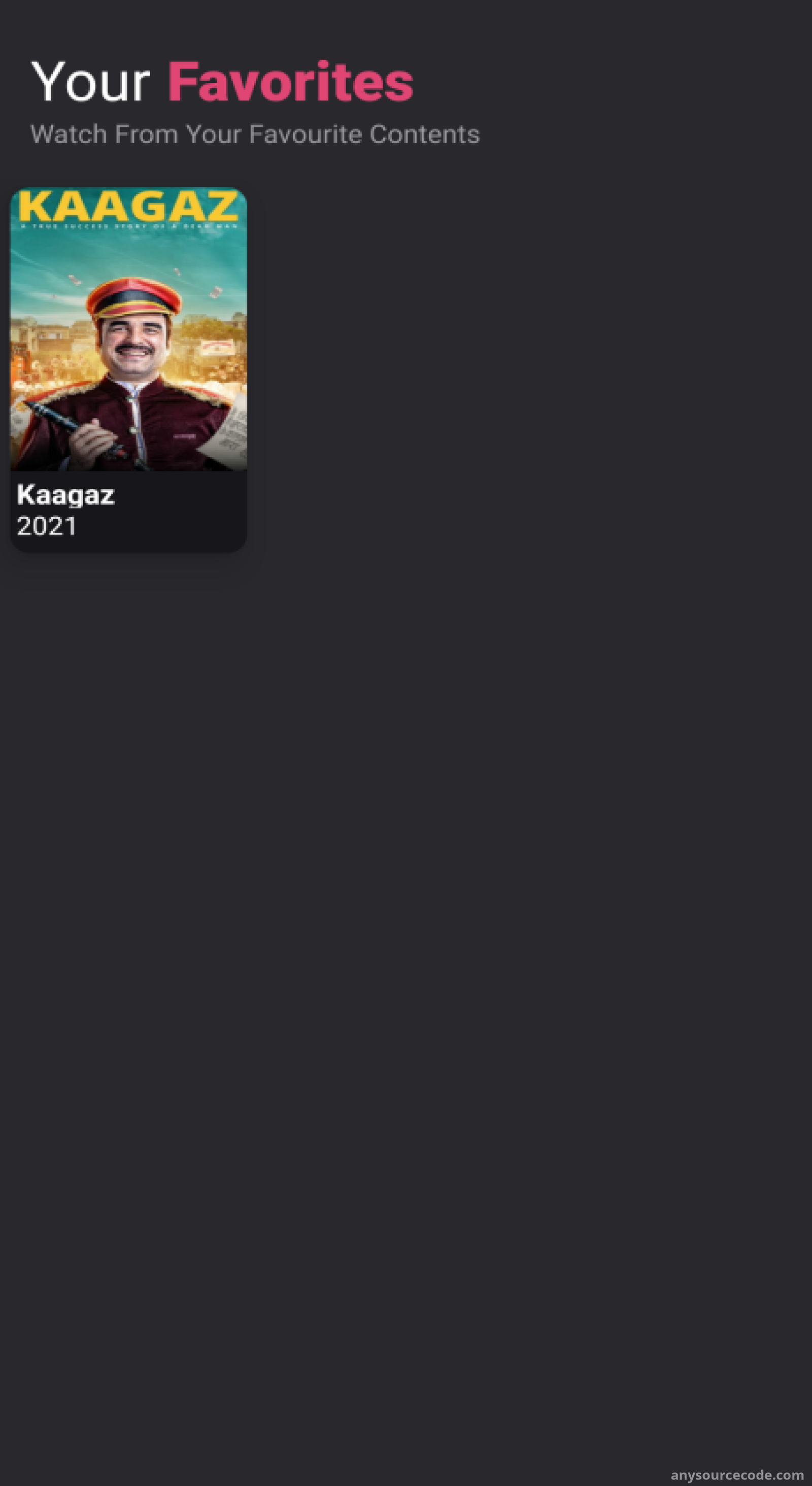Open the Kaagaz 2021 movie card

pyautogui.click(x=128, y=369)
